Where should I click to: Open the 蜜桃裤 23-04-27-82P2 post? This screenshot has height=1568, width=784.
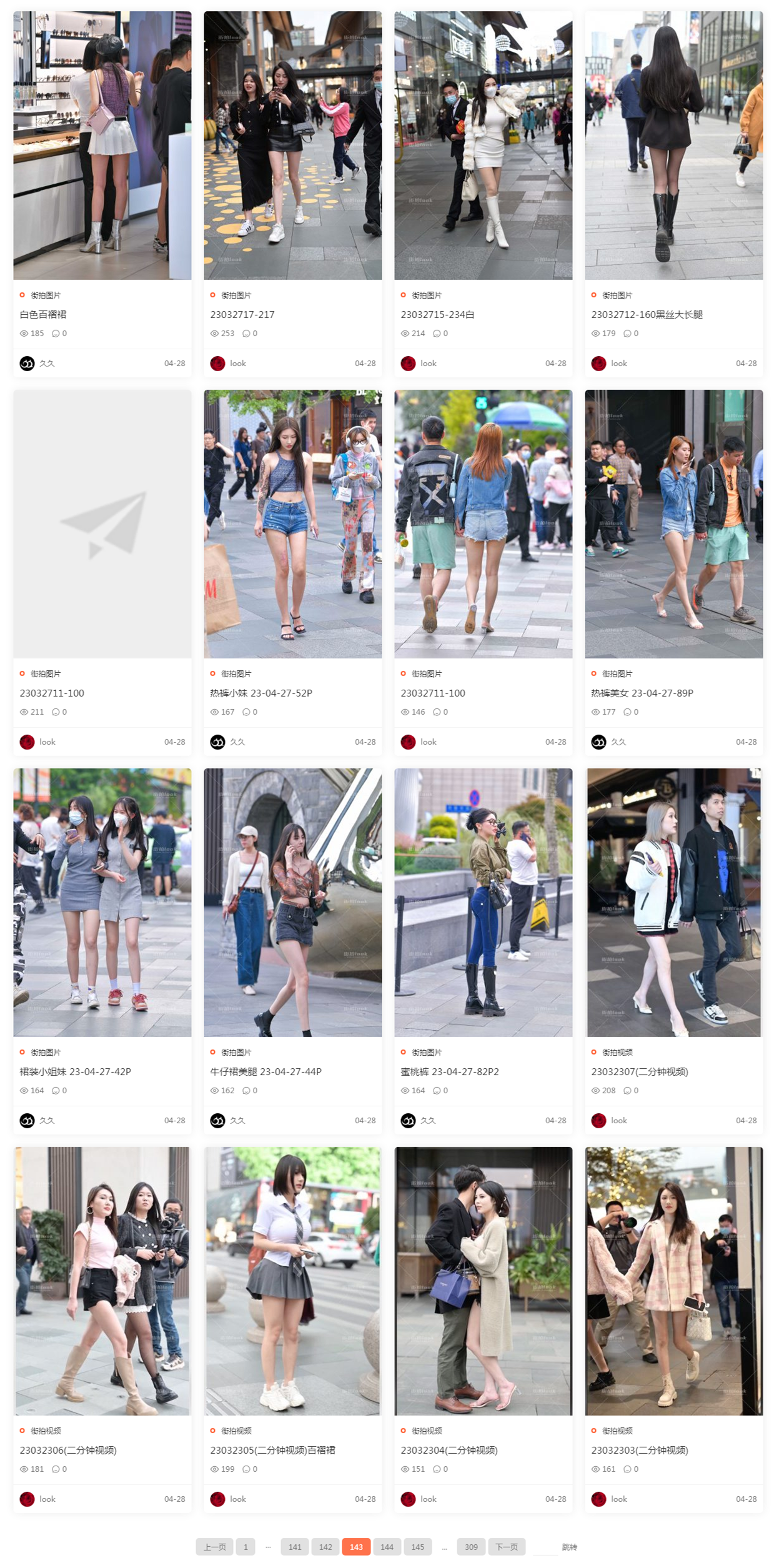(449, 1071)
